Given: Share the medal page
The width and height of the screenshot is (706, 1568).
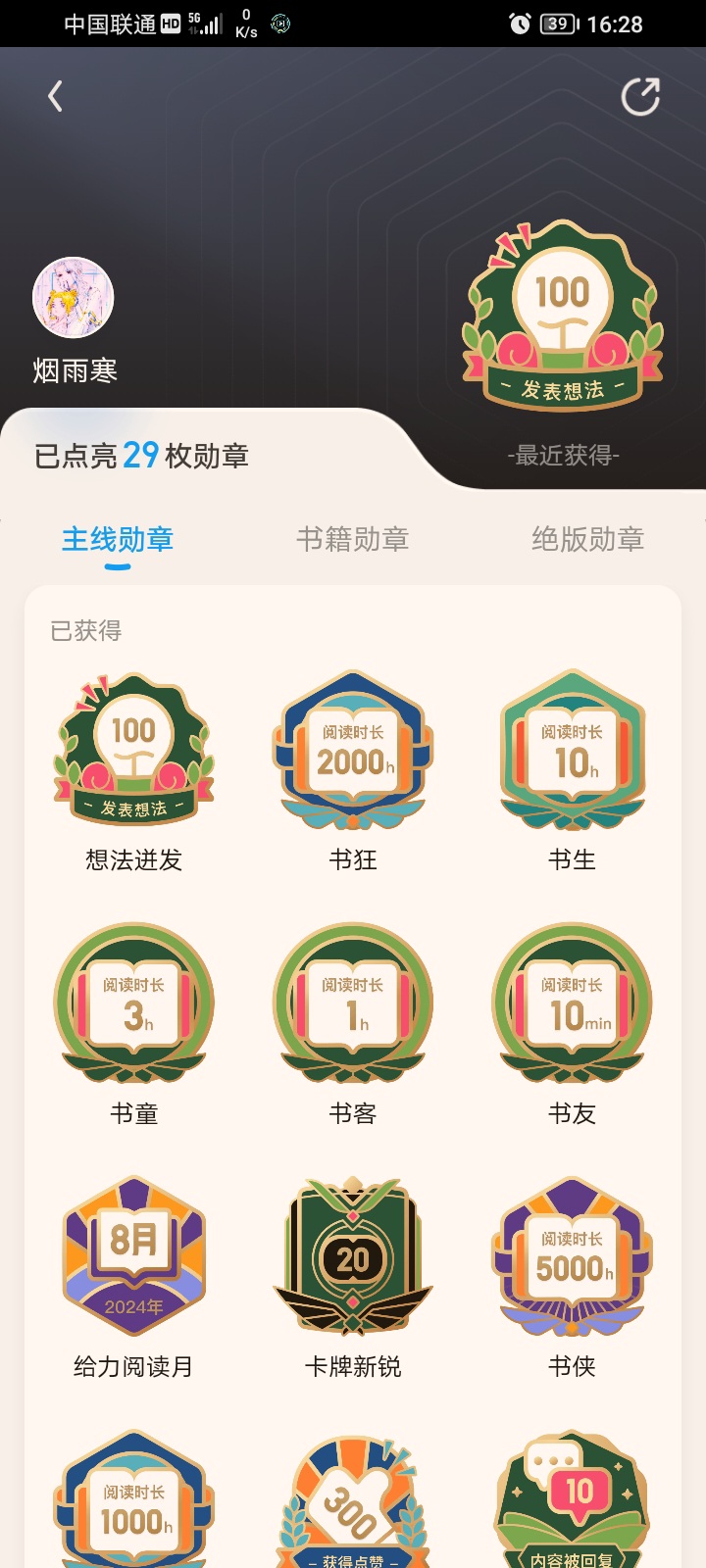Looking at the screenshot, I should pos(640,96).
